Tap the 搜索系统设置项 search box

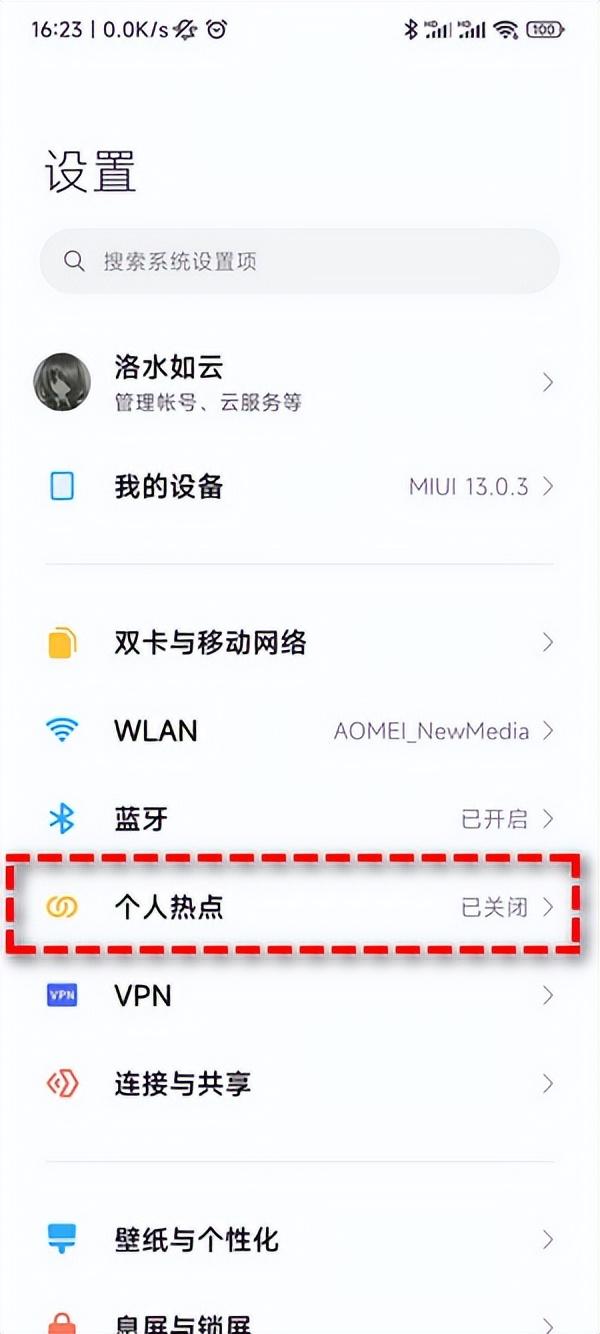click(x=299, y=262)
